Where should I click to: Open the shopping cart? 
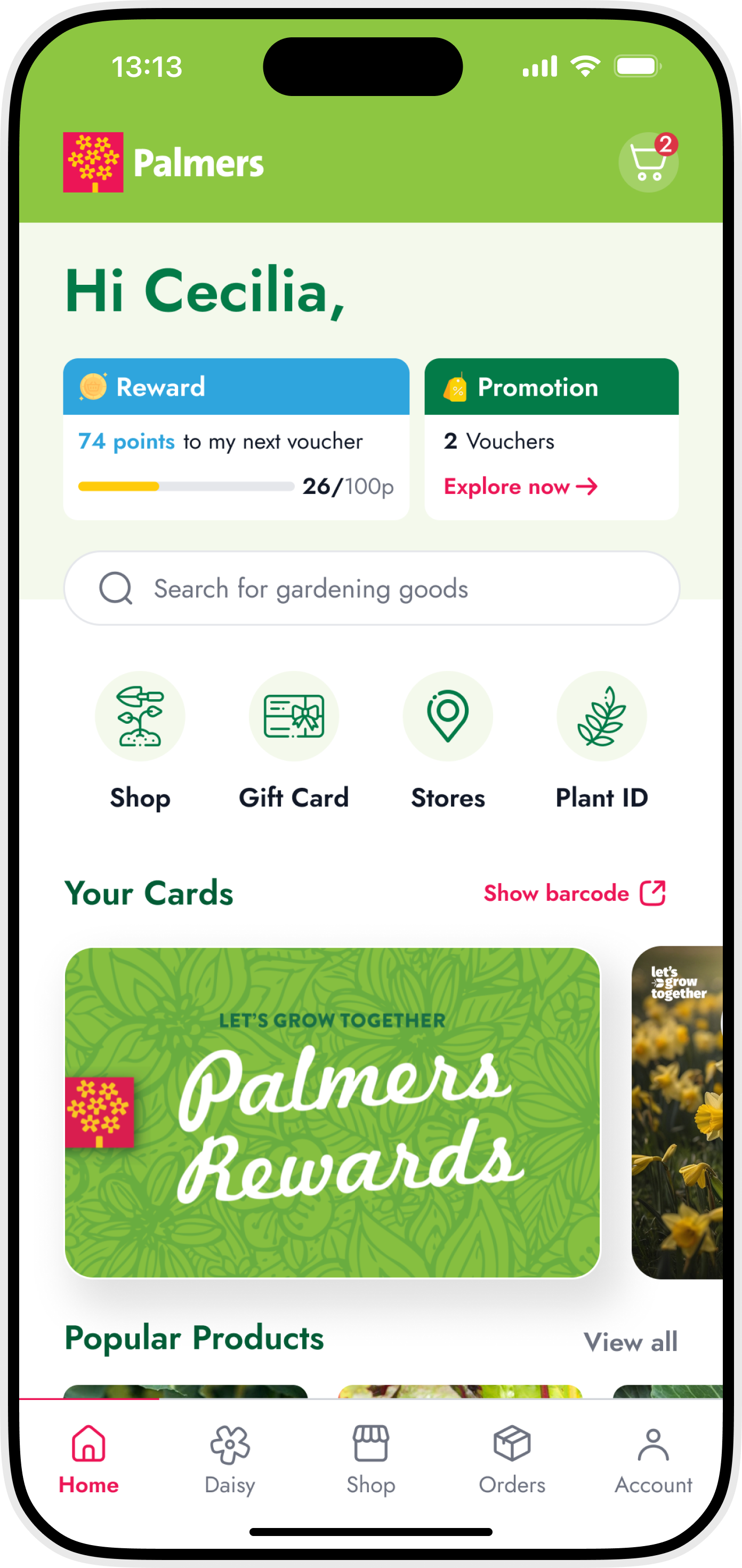click(648, 163)
